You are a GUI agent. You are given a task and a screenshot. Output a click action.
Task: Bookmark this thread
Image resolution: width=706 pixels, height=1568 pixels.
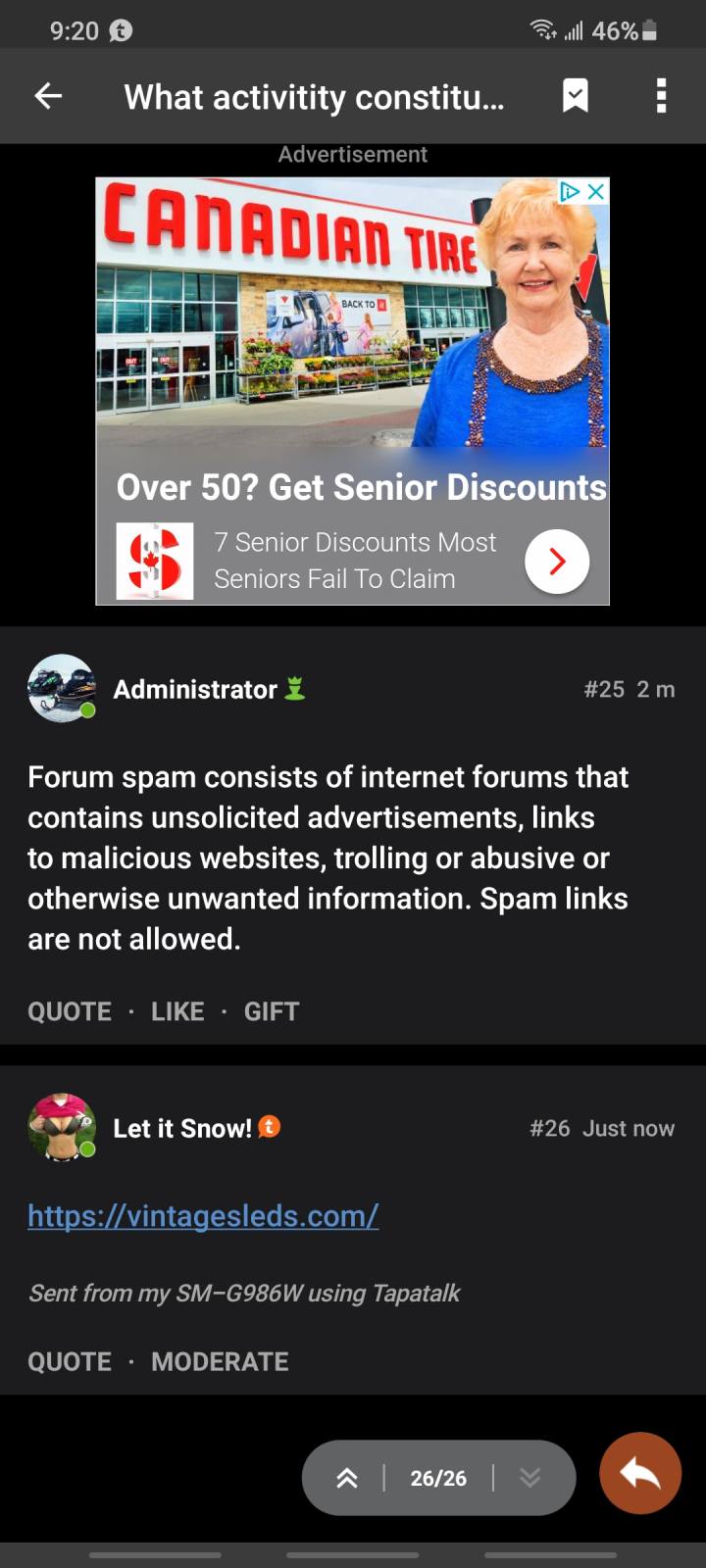[576, 96]
